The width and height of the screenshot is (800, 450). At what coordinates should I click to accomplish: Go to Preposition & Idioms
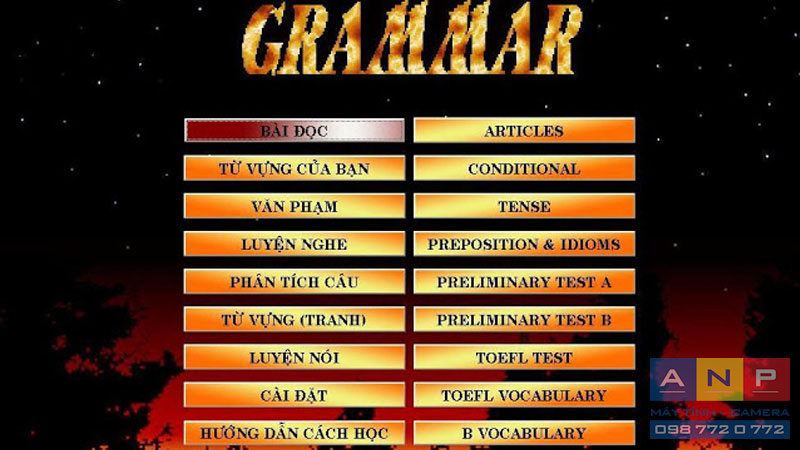pyautogui.click(x=524, y=244)
